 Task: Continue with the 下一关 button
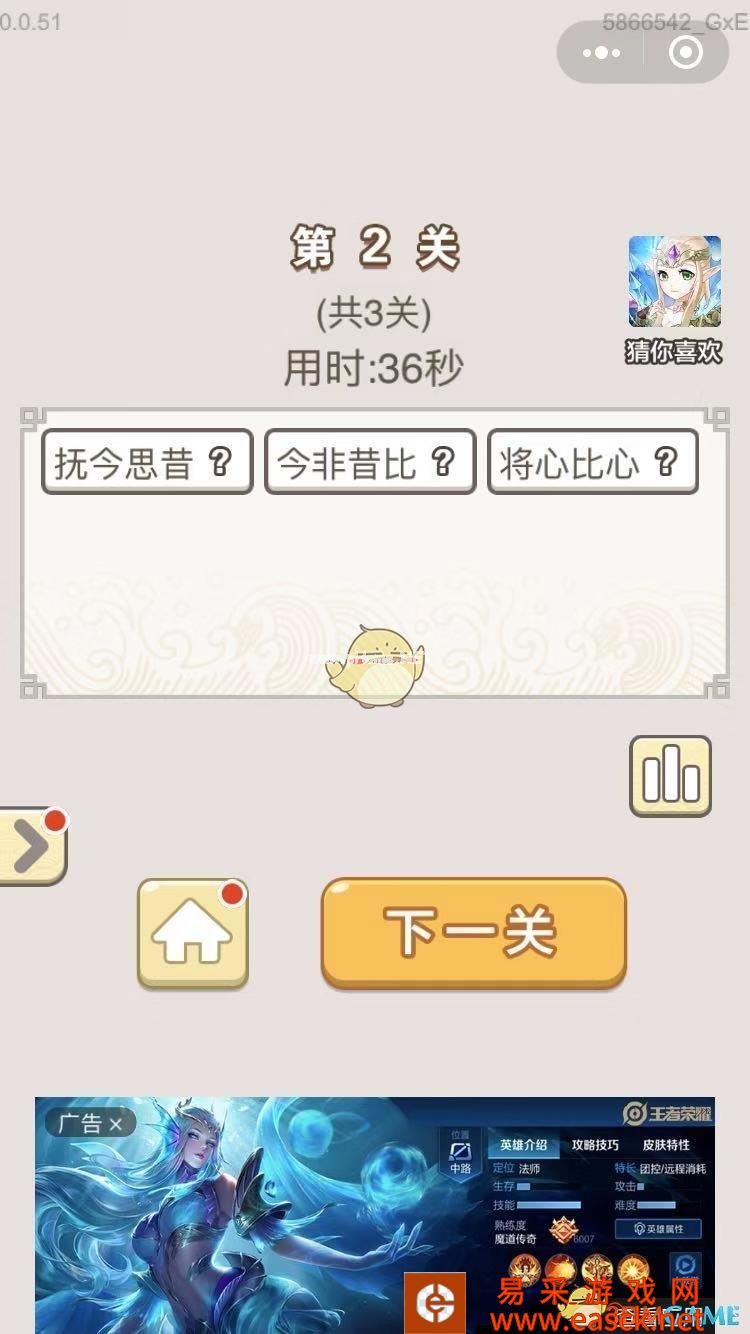click(473, 932)
